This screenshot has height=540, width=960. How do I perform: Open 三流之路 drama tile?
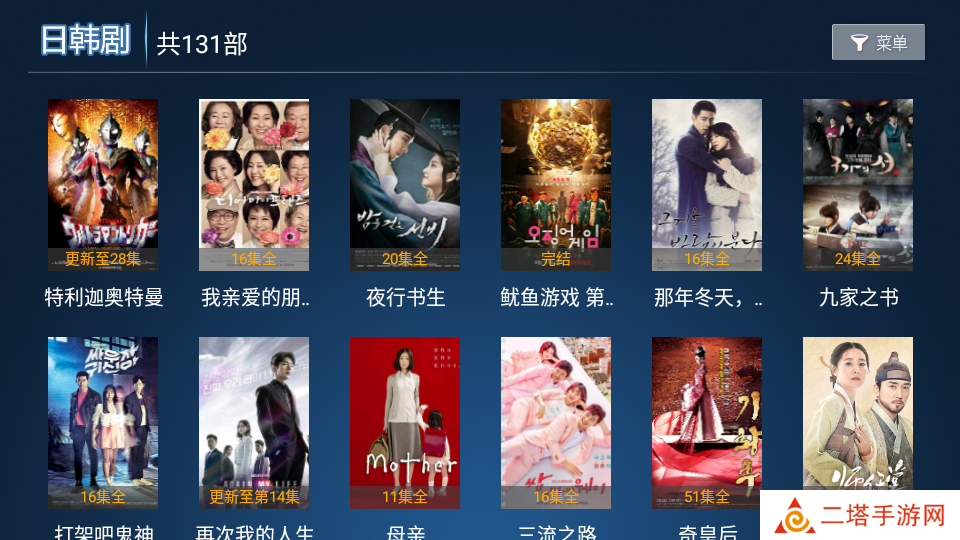(556, 423)
